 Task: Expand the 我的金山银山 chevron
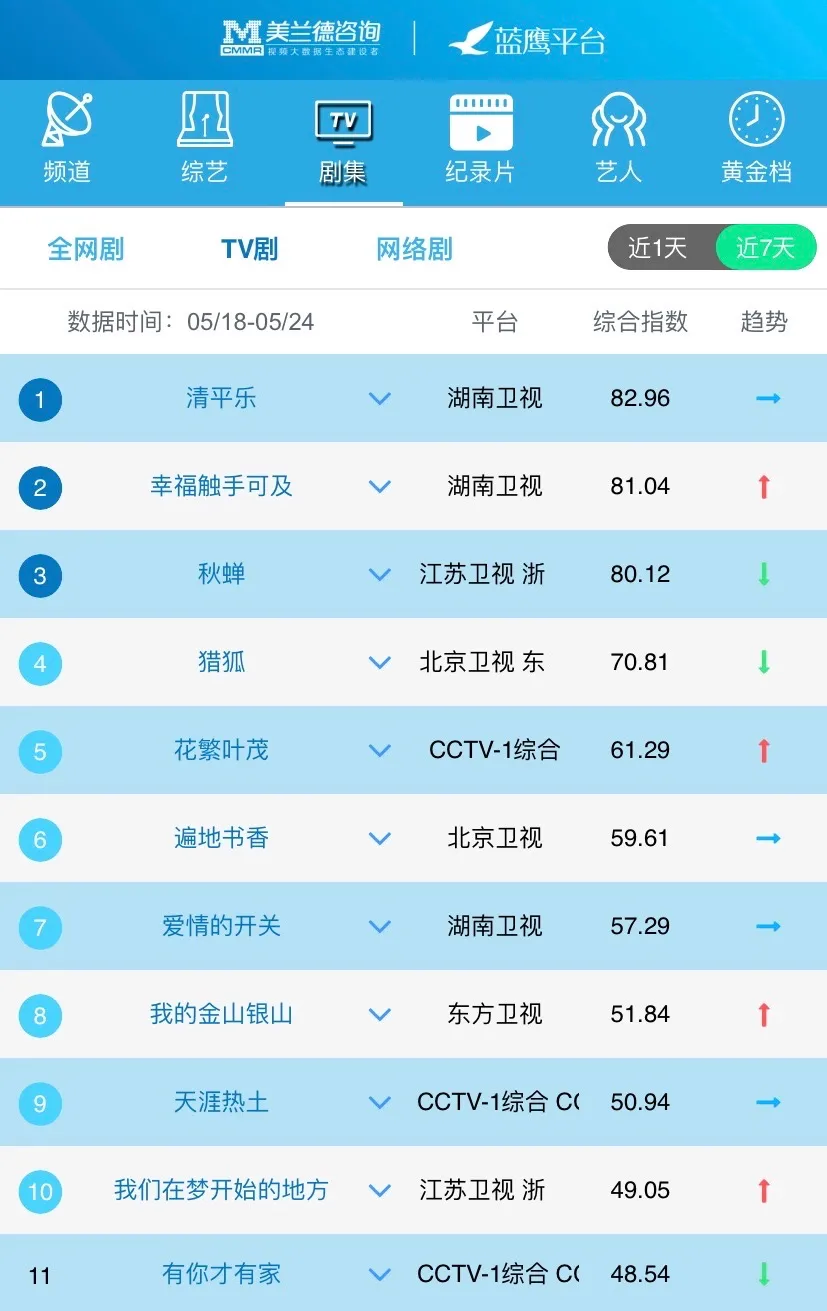coord(379,1014)
